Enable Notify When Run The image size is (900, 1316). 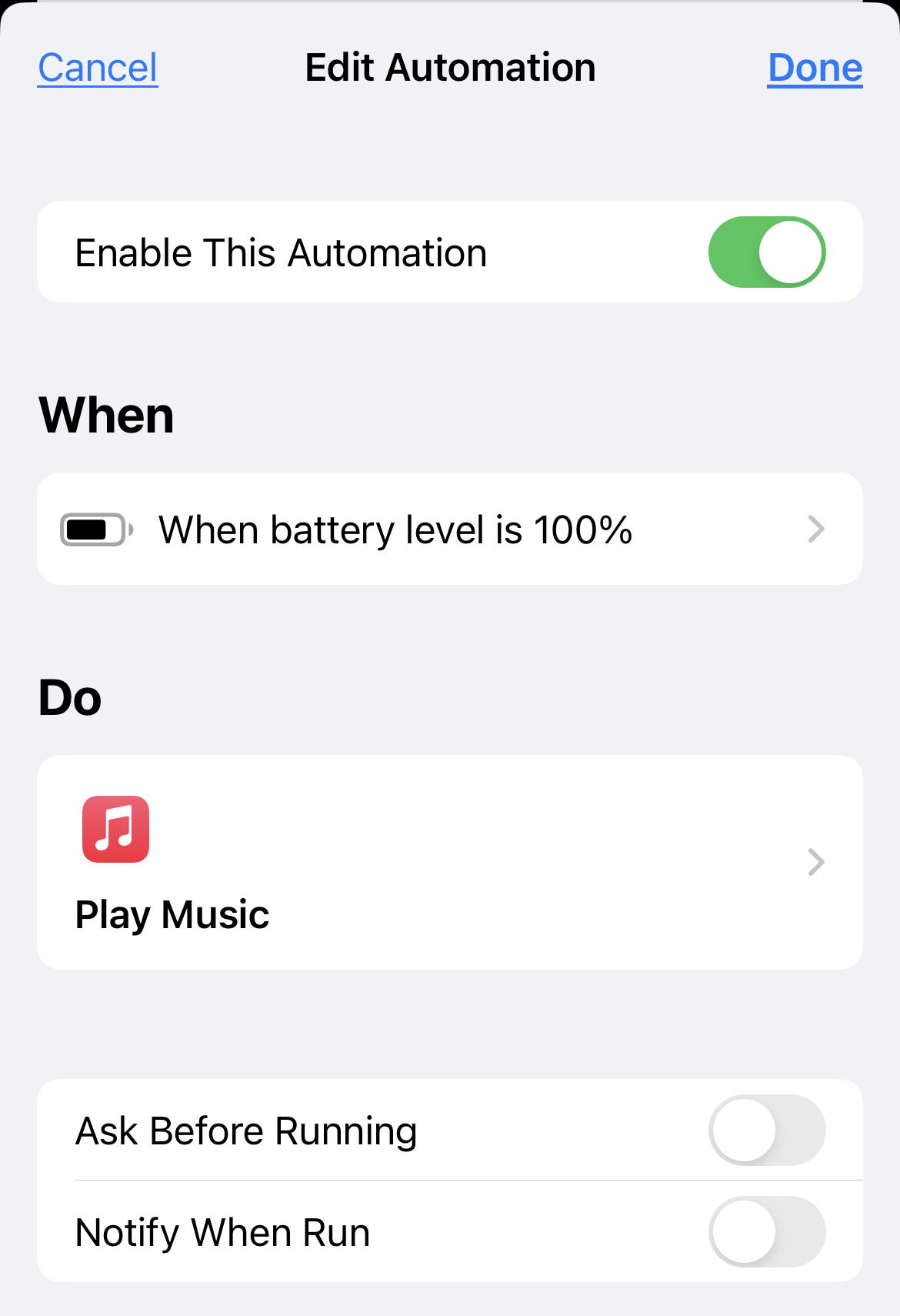pyautogui.click(x=767, y=1232)
